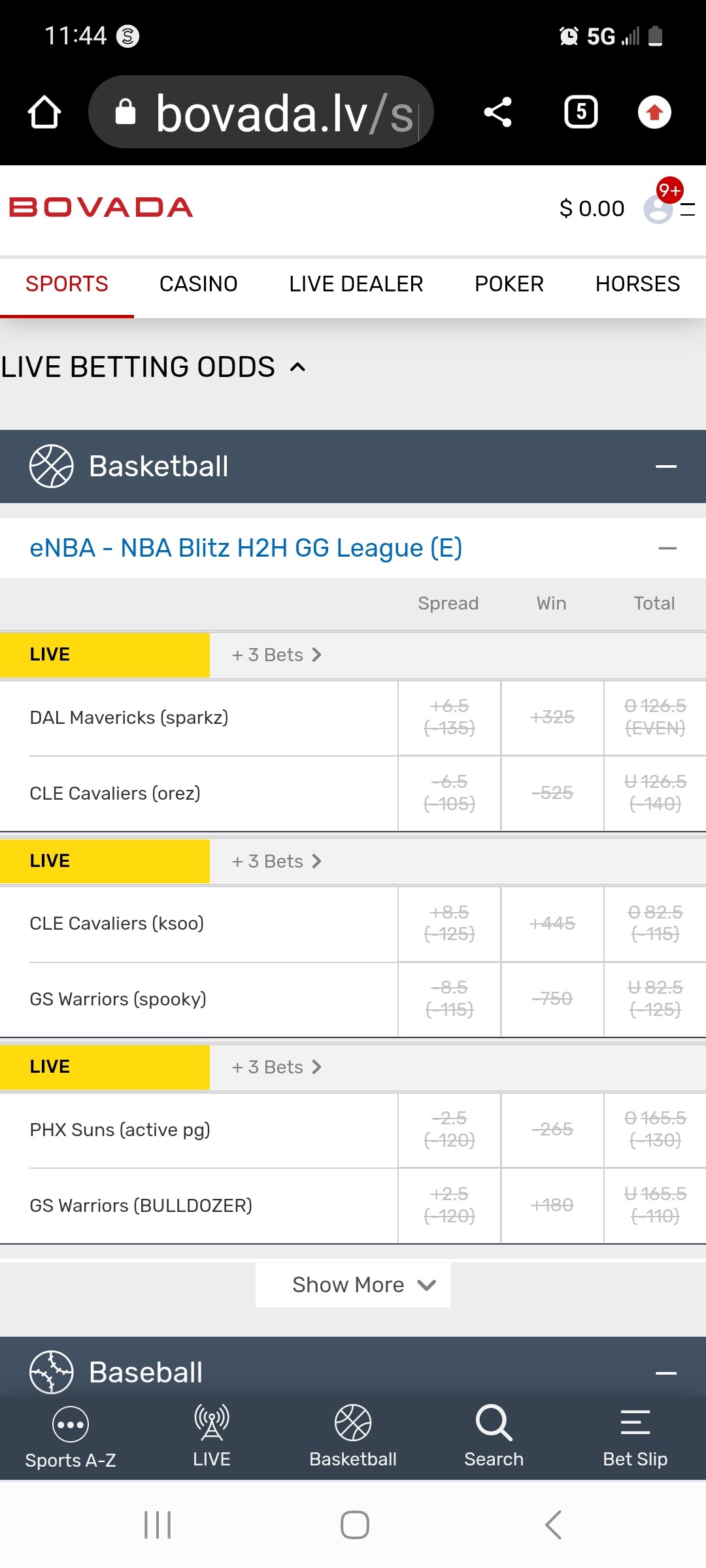706x1568 pixels.
Task: Collapse the Baseball section
Action: click(665, 1373)
